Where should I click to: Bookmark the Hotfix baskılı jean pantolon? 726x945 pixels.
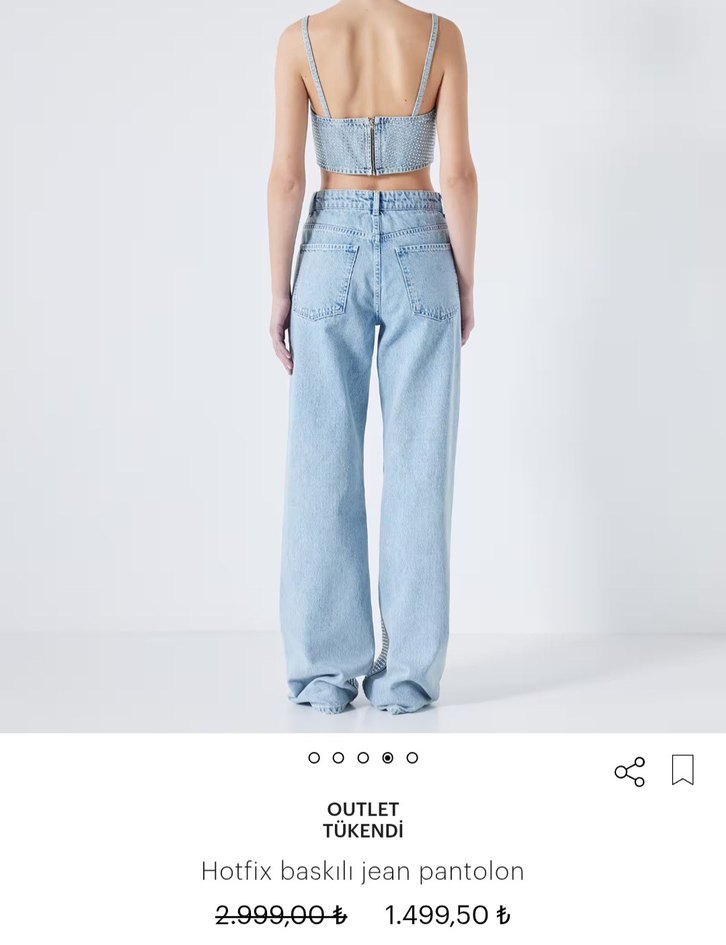(x=683, y=770)
